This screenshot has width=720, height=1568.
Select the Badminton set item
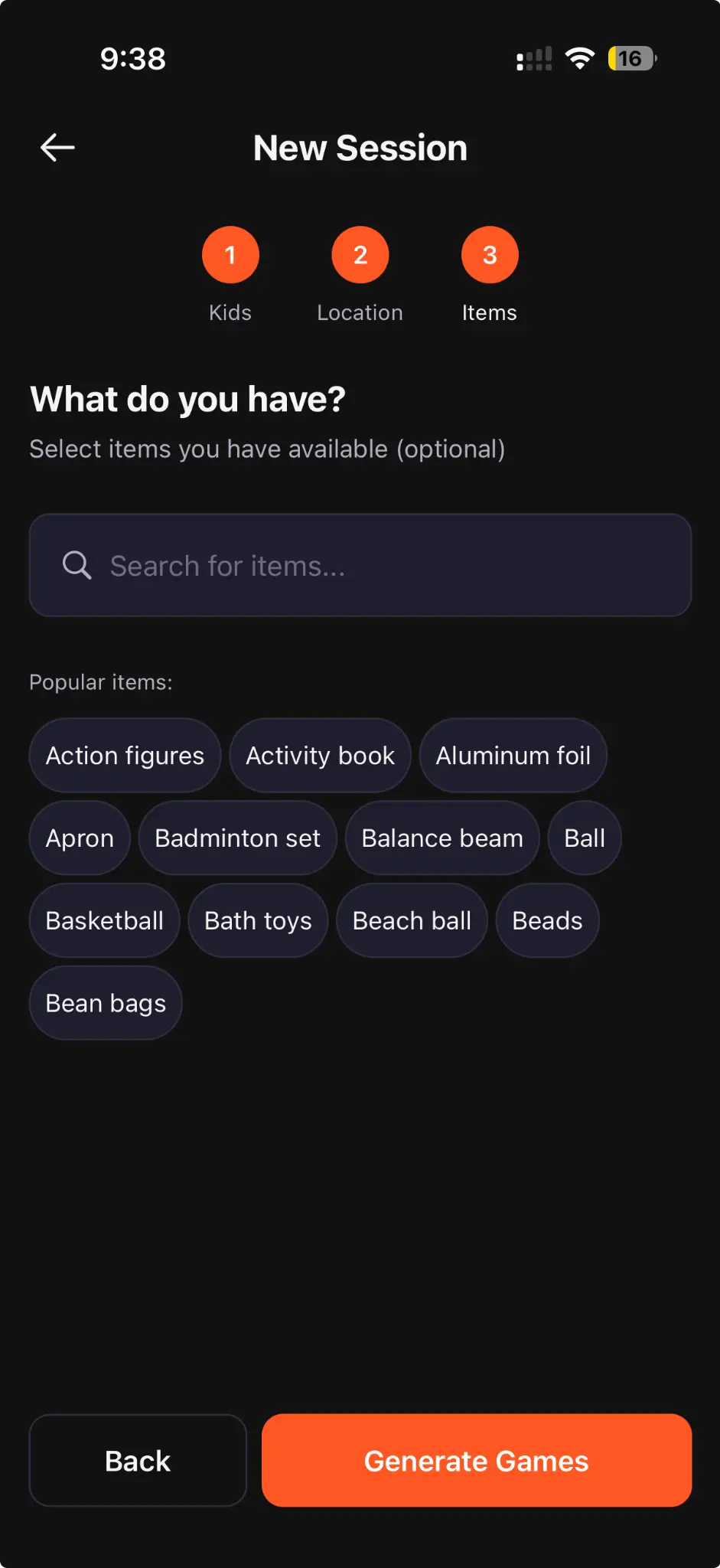237,838
